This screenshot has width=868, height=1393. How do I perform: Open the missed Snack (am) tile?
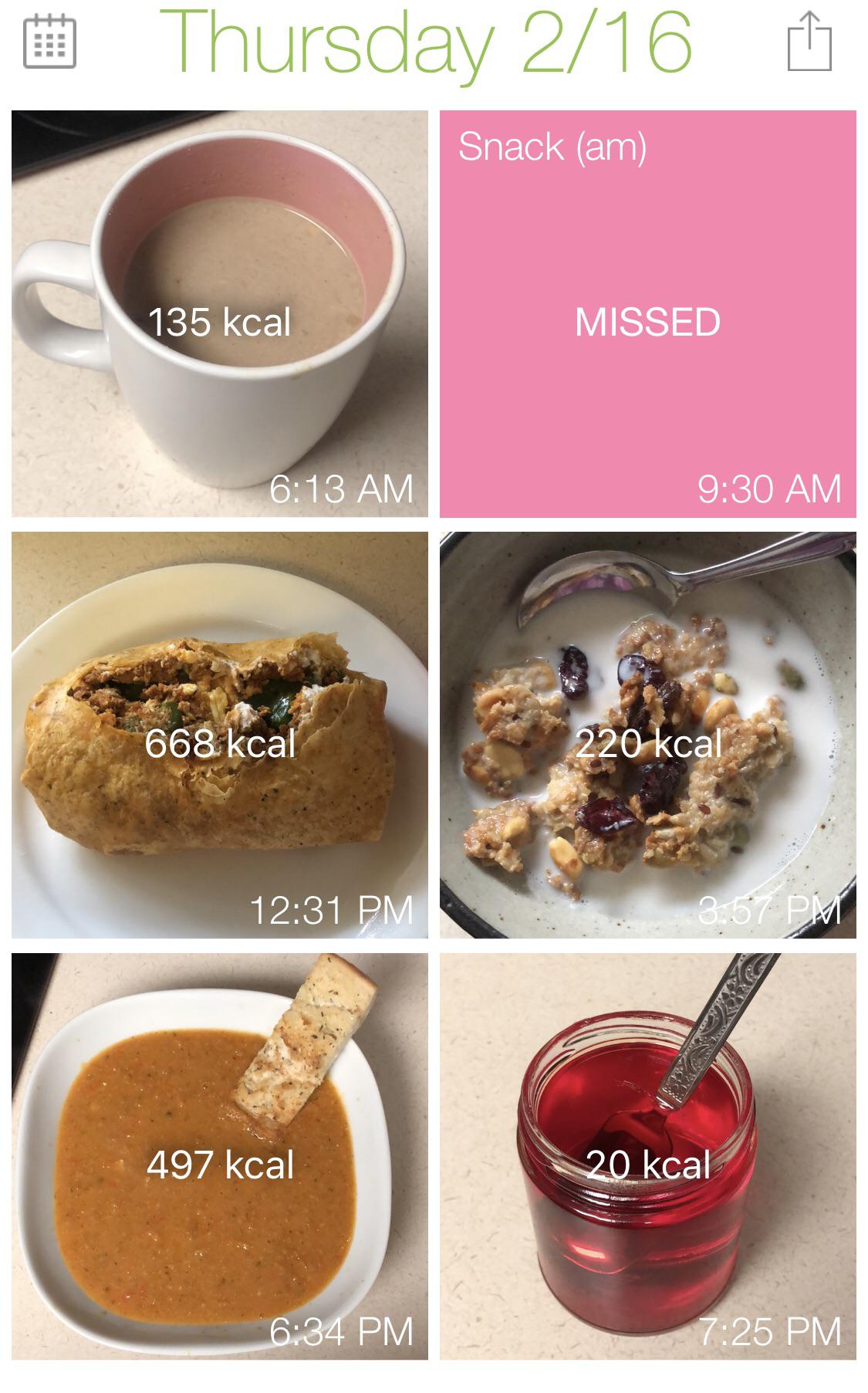click(x=648, y=313)
